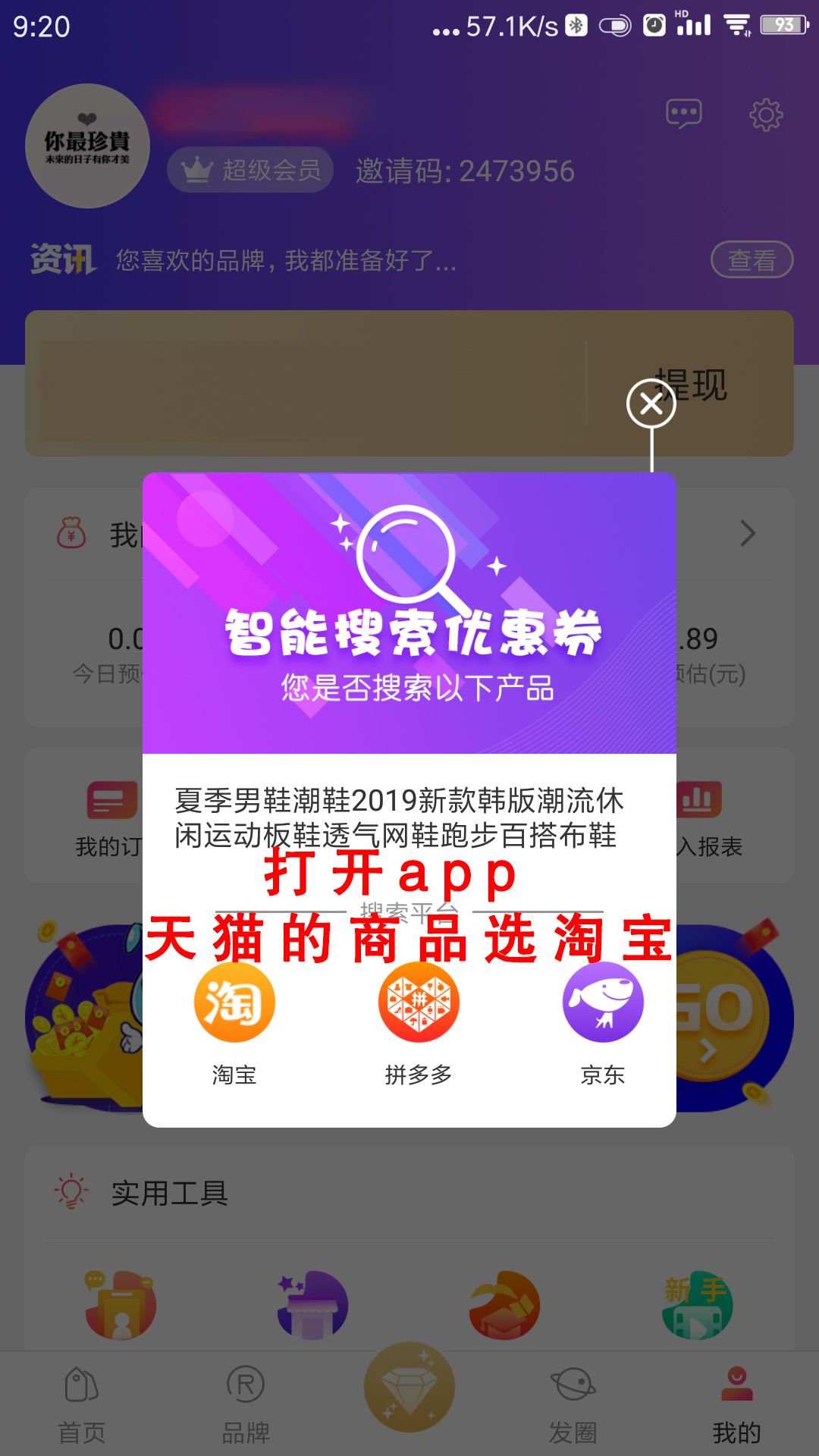Tap the 查看 button for news
Screen dimensions: 819x1456
(x=752, y=260)
